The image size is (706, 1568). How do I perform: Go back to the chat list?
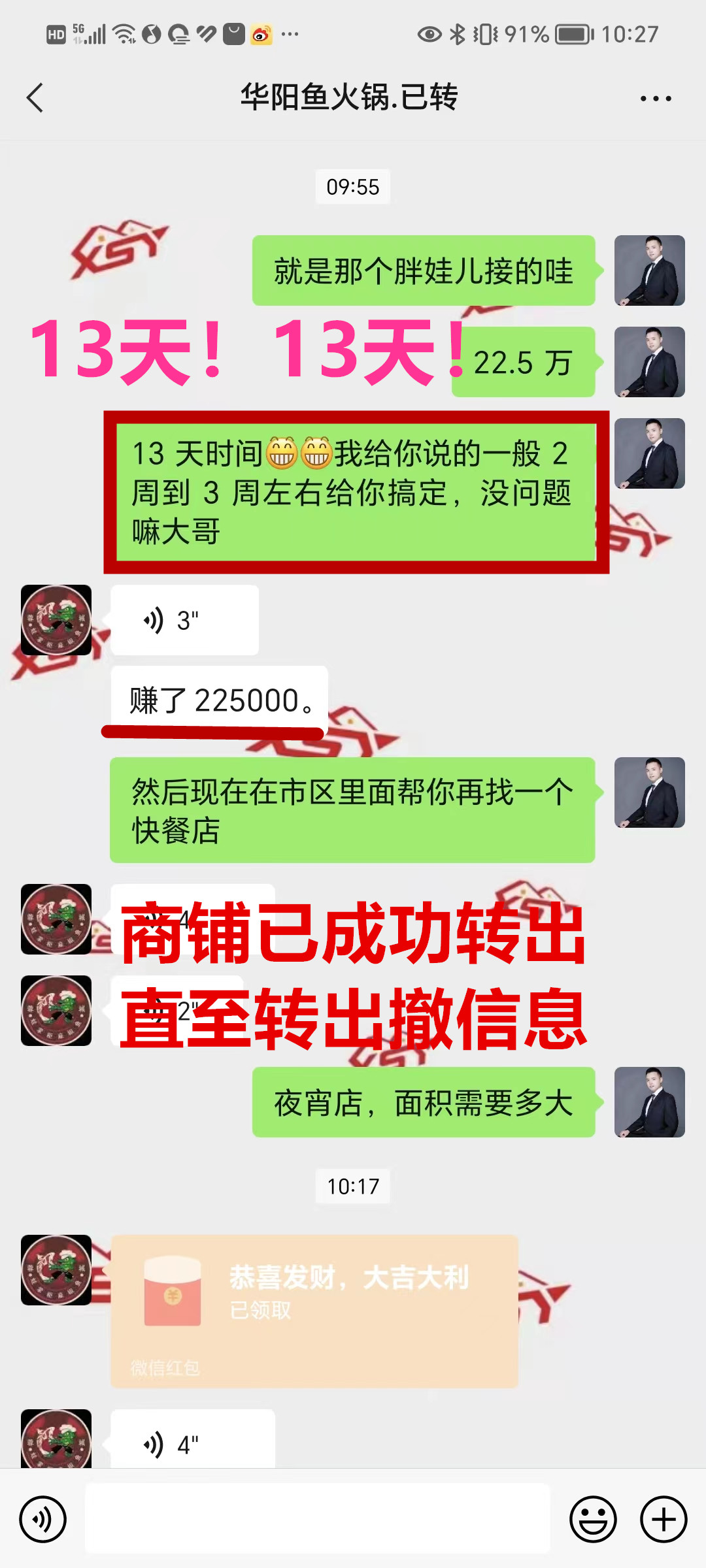(35, 98)
